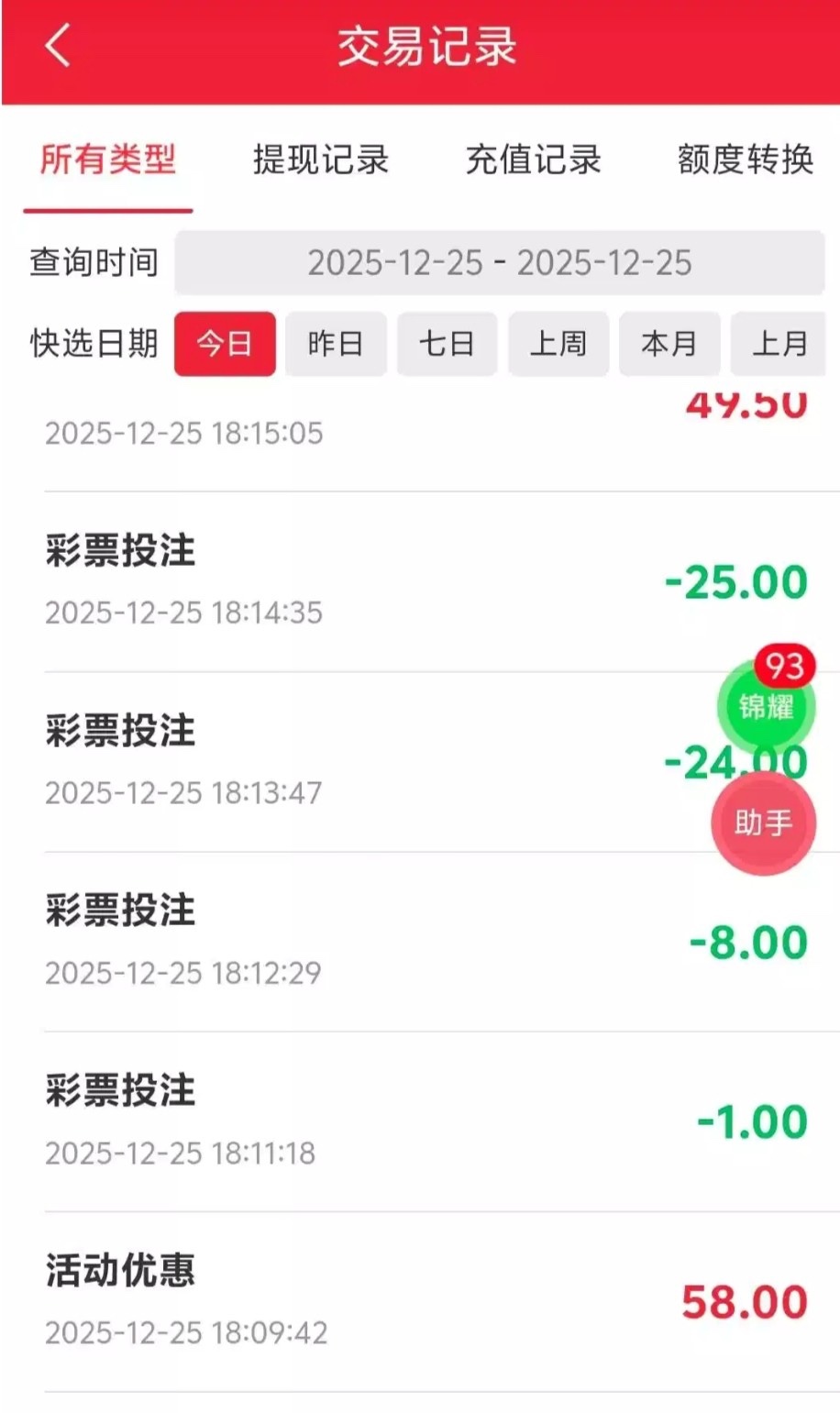
Task: Tap the floating 锦耀 bubble
Action: 765,707
